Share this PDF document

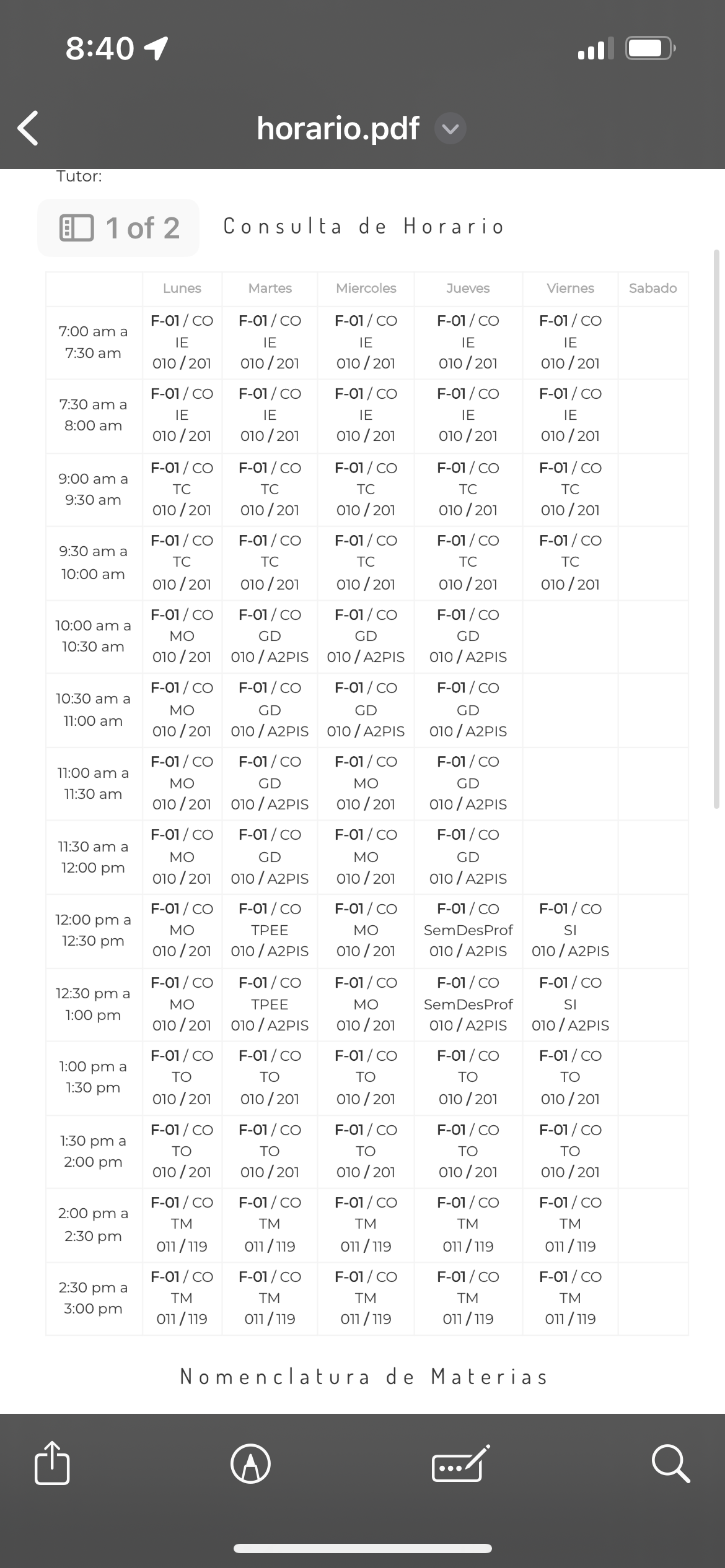[x=52, y=1463]
